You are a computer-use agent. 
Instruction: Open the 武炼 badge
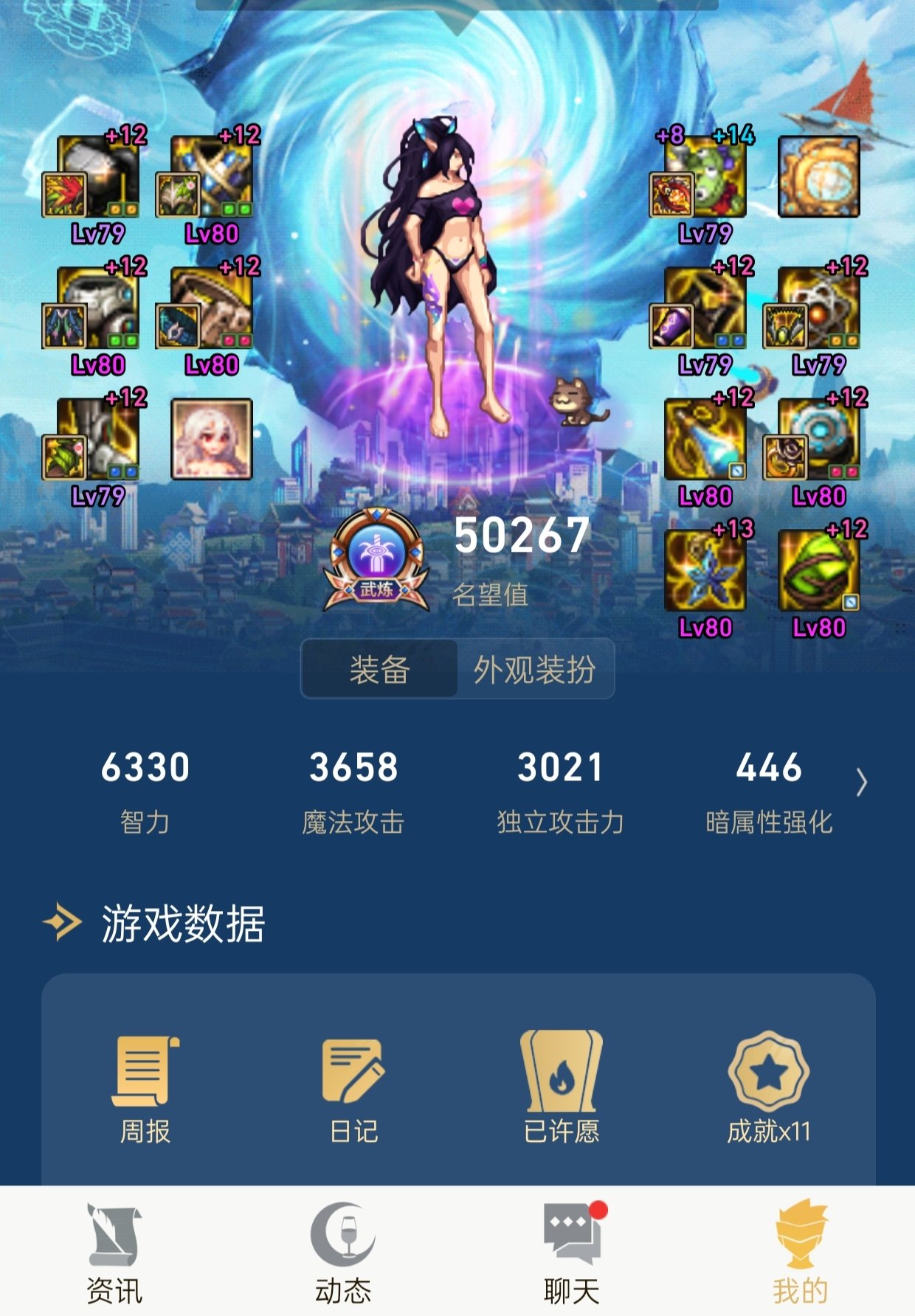377,561
